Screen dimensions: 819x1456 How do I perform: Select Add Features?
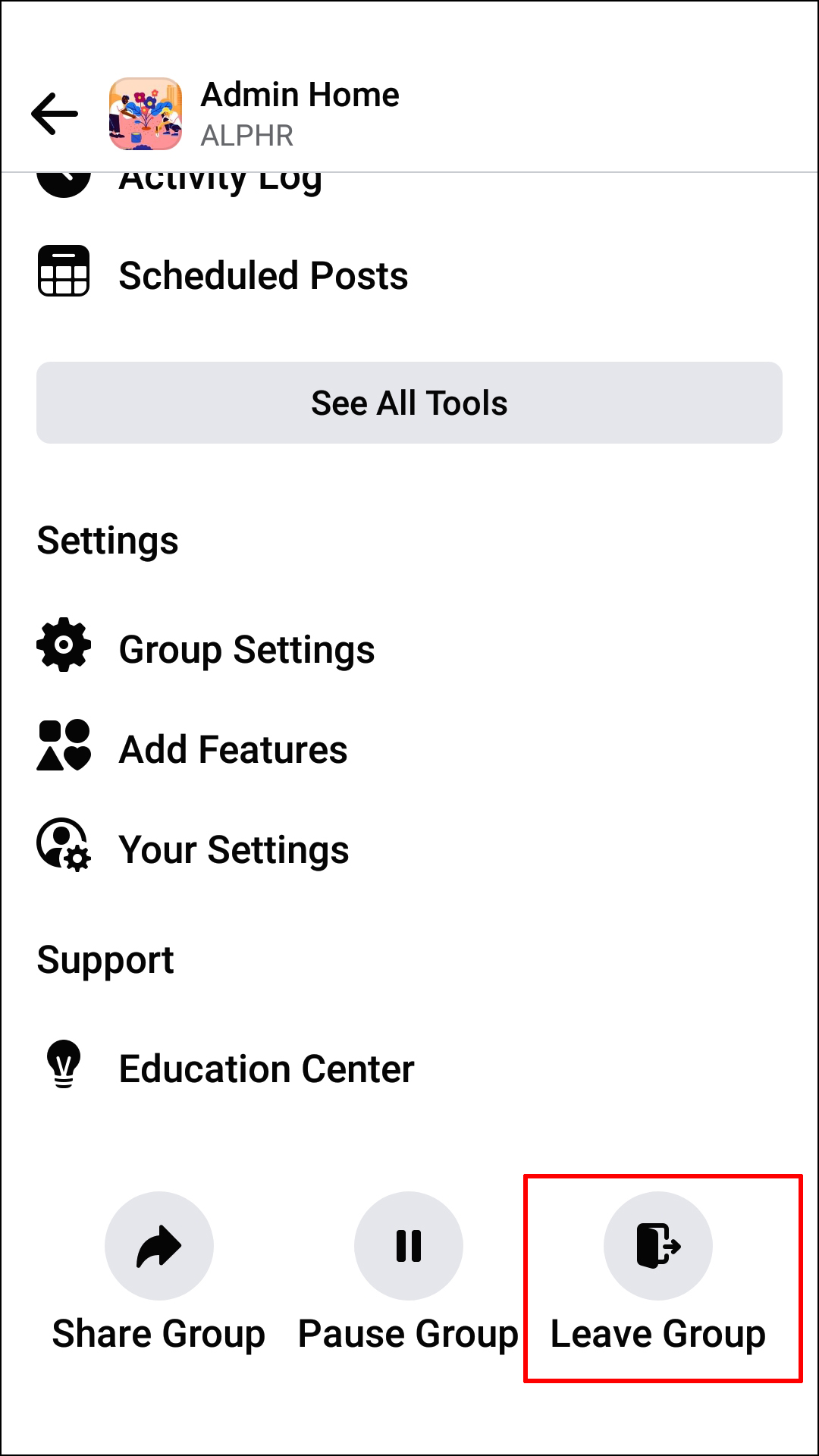coord(233,750)
